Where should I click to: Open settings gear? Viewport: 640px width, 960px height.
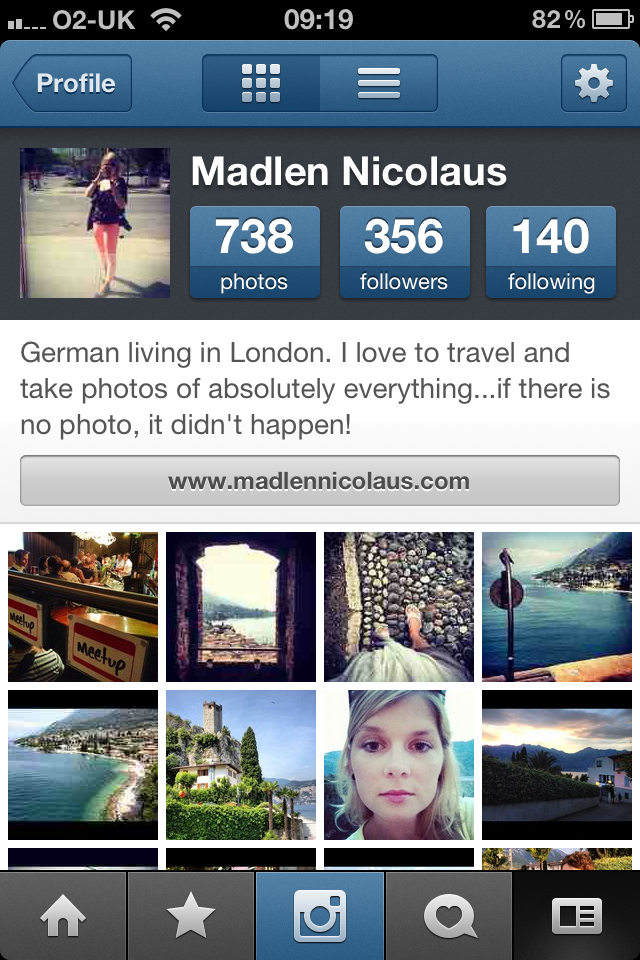click(593, 84)
